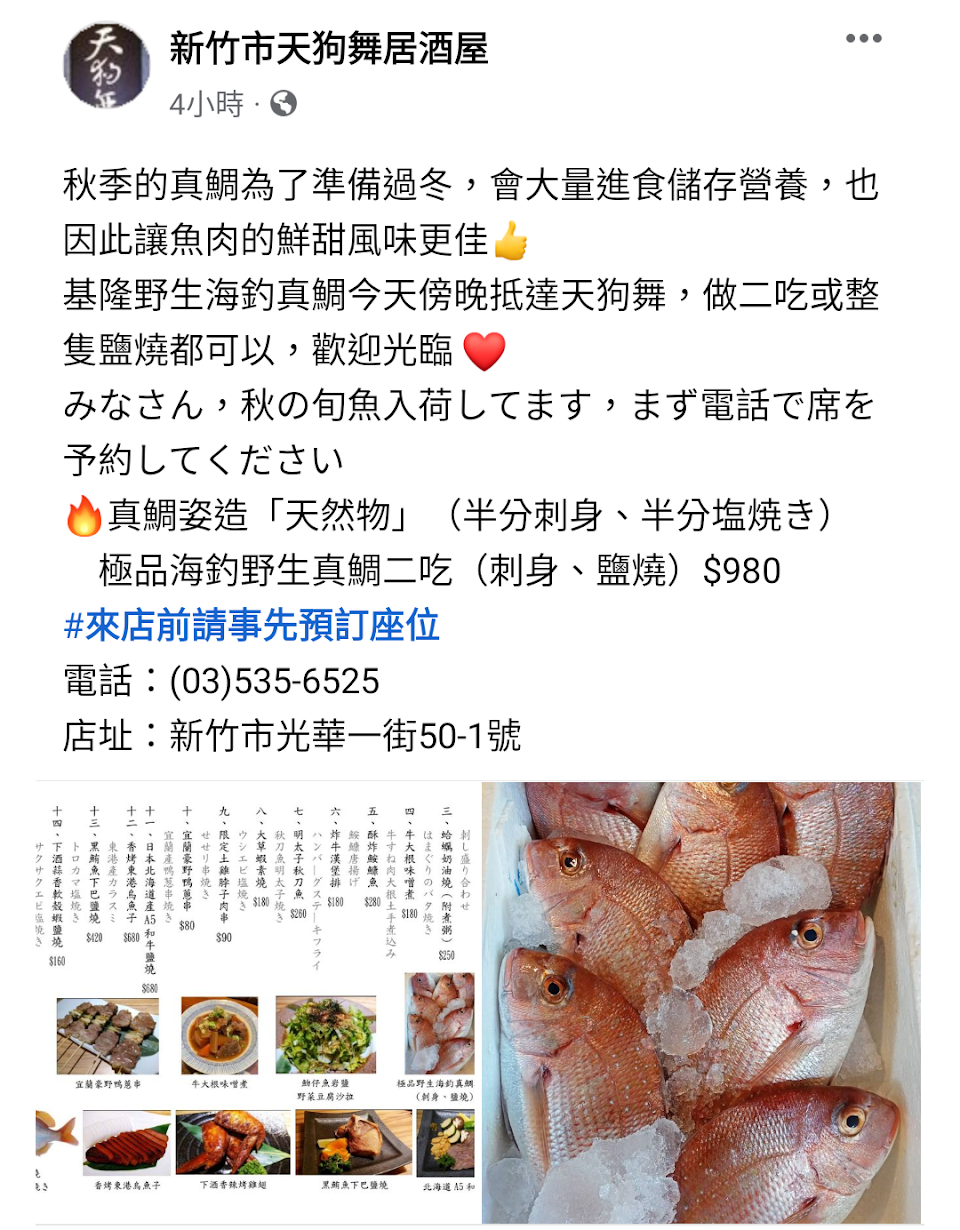Enlarge the red sea bream photo
This screenshot has height=1230, width=960.
click(x=701, y=1002)
